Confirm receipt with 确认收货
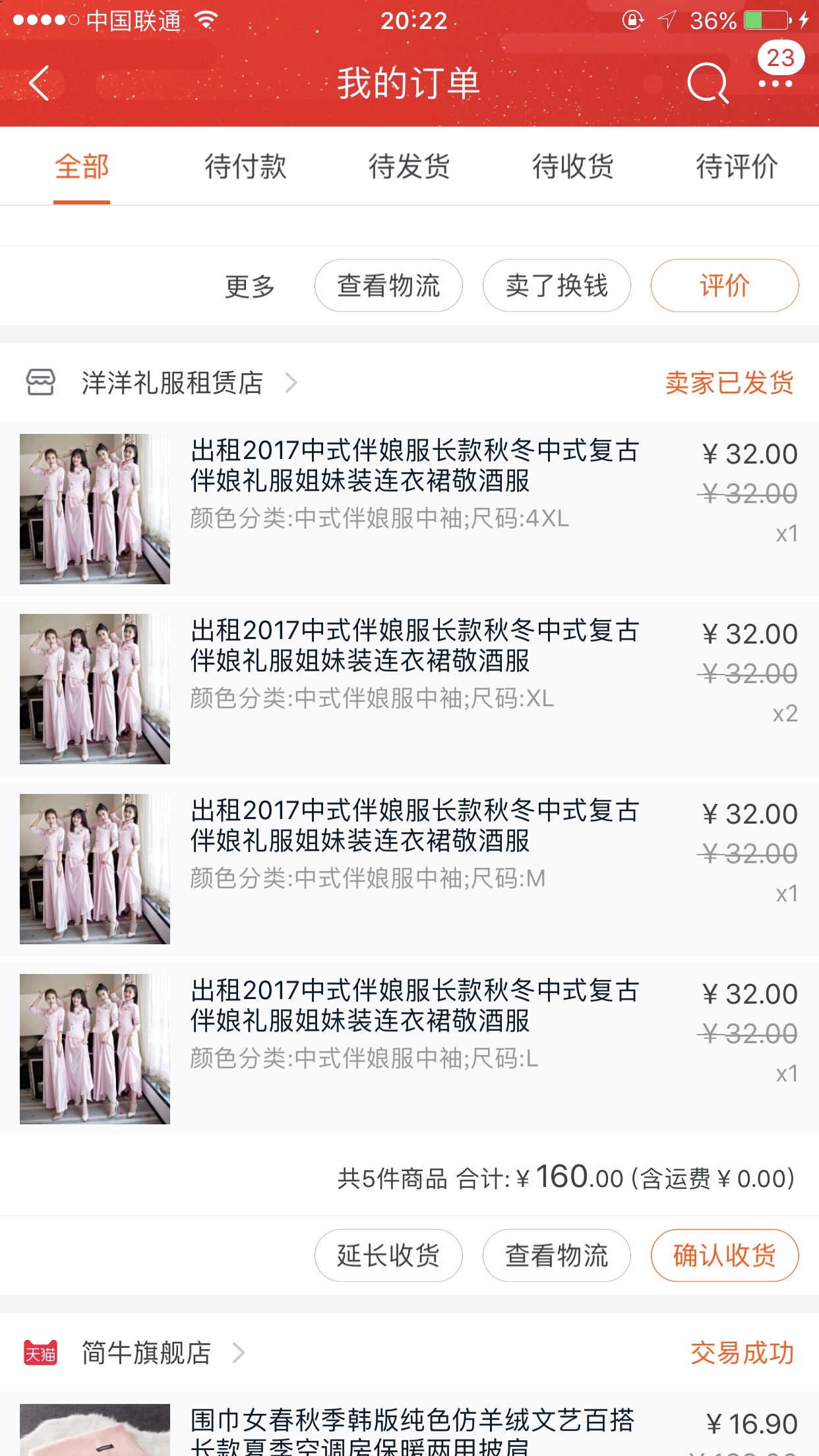 pyautogui.click(x=725, y=1256)
